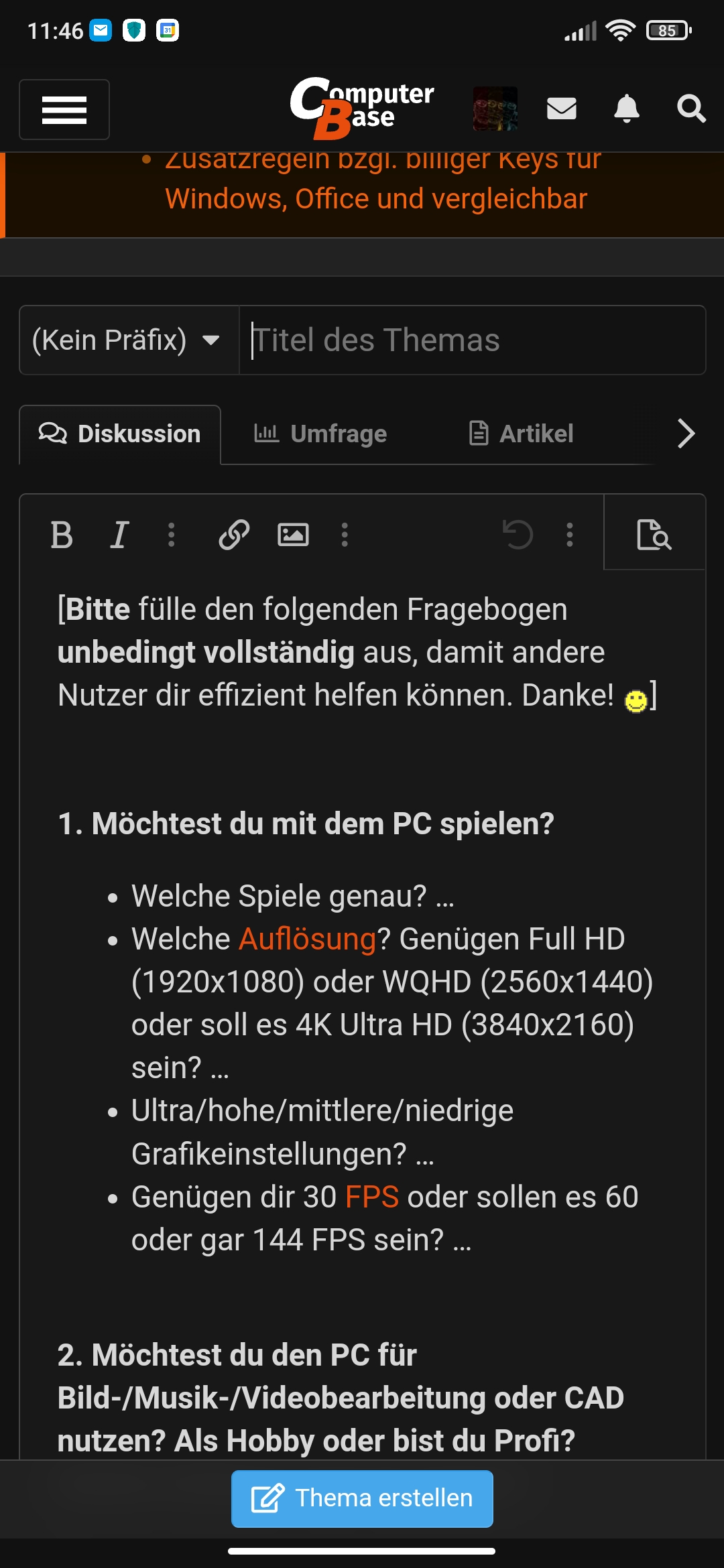This screenshot has height=1568, width=724.
Task: Insert a link in the editor
Action: [x=234, y=535]
